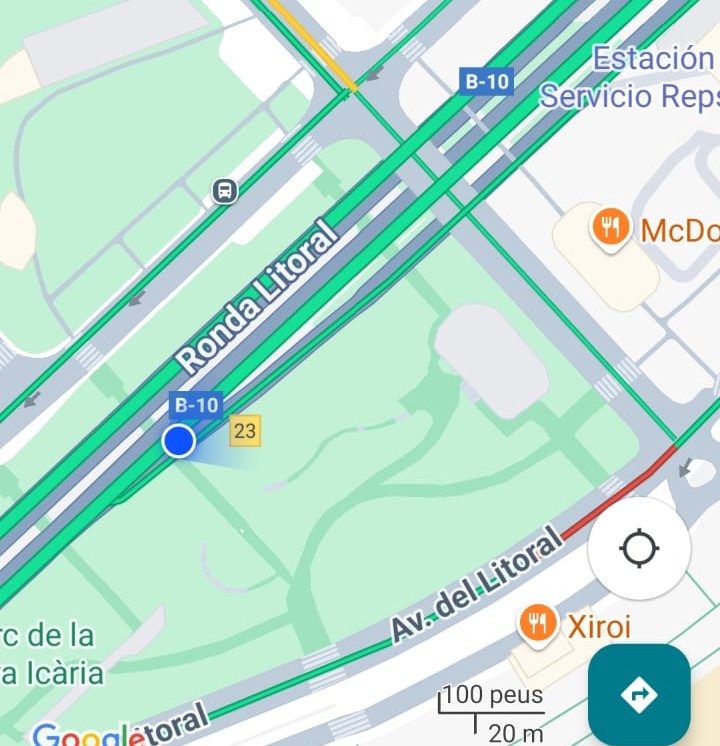Open the McDonald's restaurant marker
720x746 pixels.
[610, 228]
